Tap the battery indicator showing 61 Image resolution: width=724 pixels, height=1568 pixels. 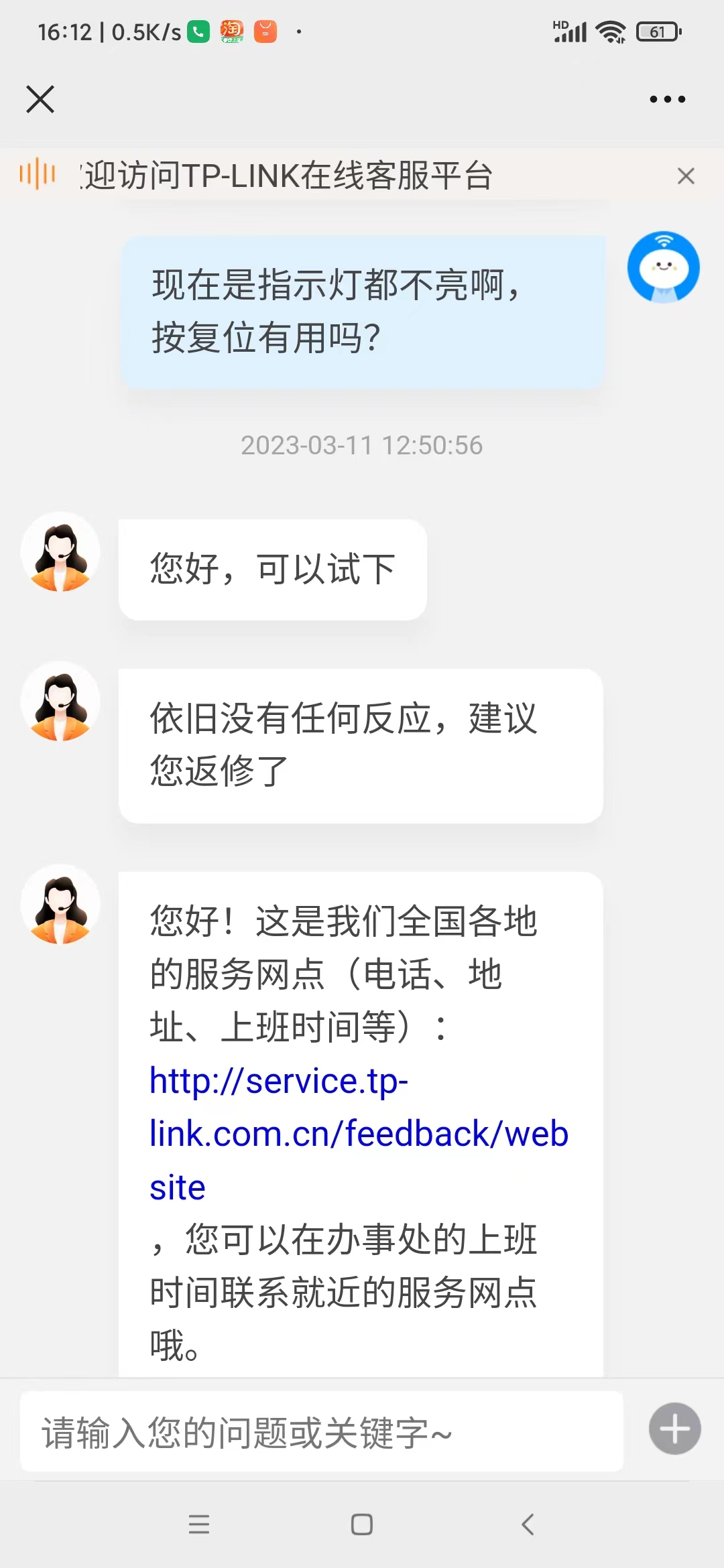tap(658, 31)
